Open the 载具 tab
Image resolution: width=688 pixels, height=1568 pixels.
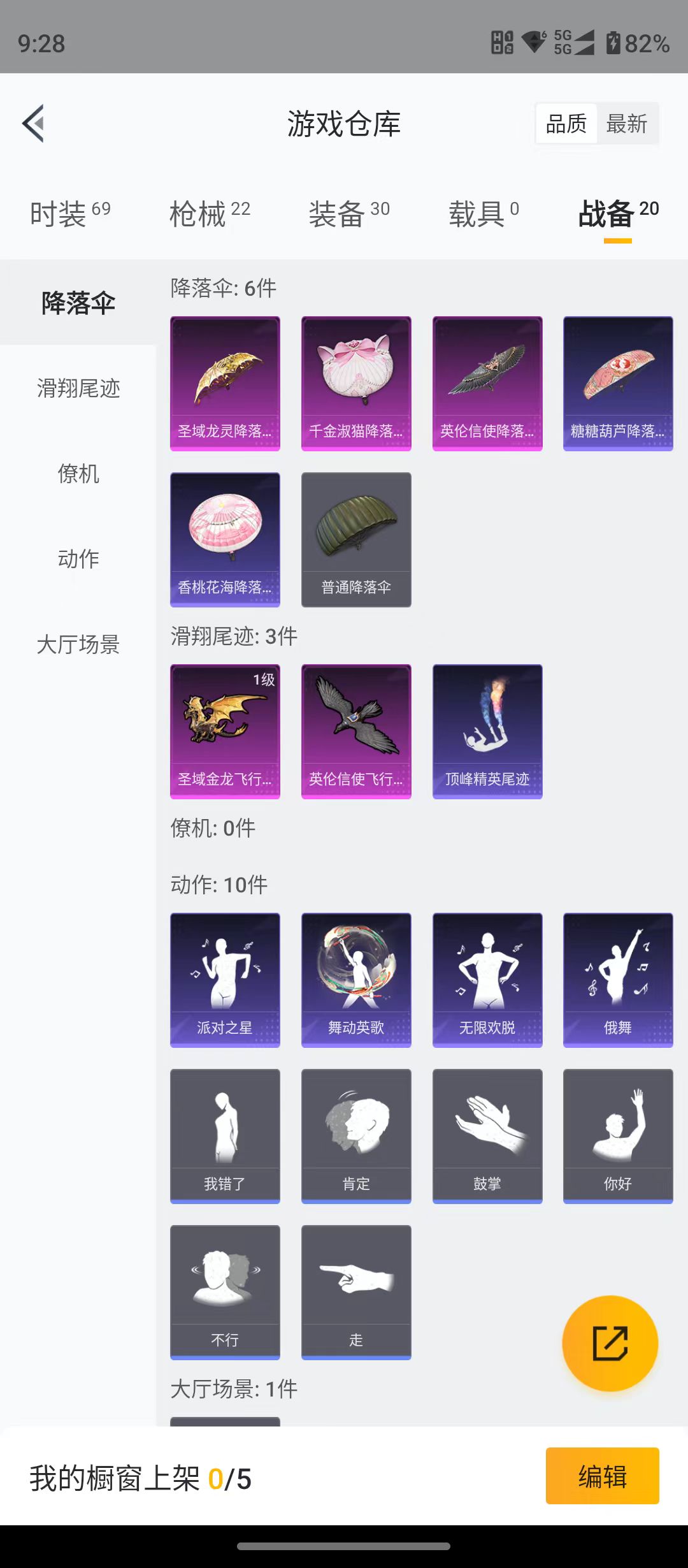pyautogui.click(x=484, y=214)
